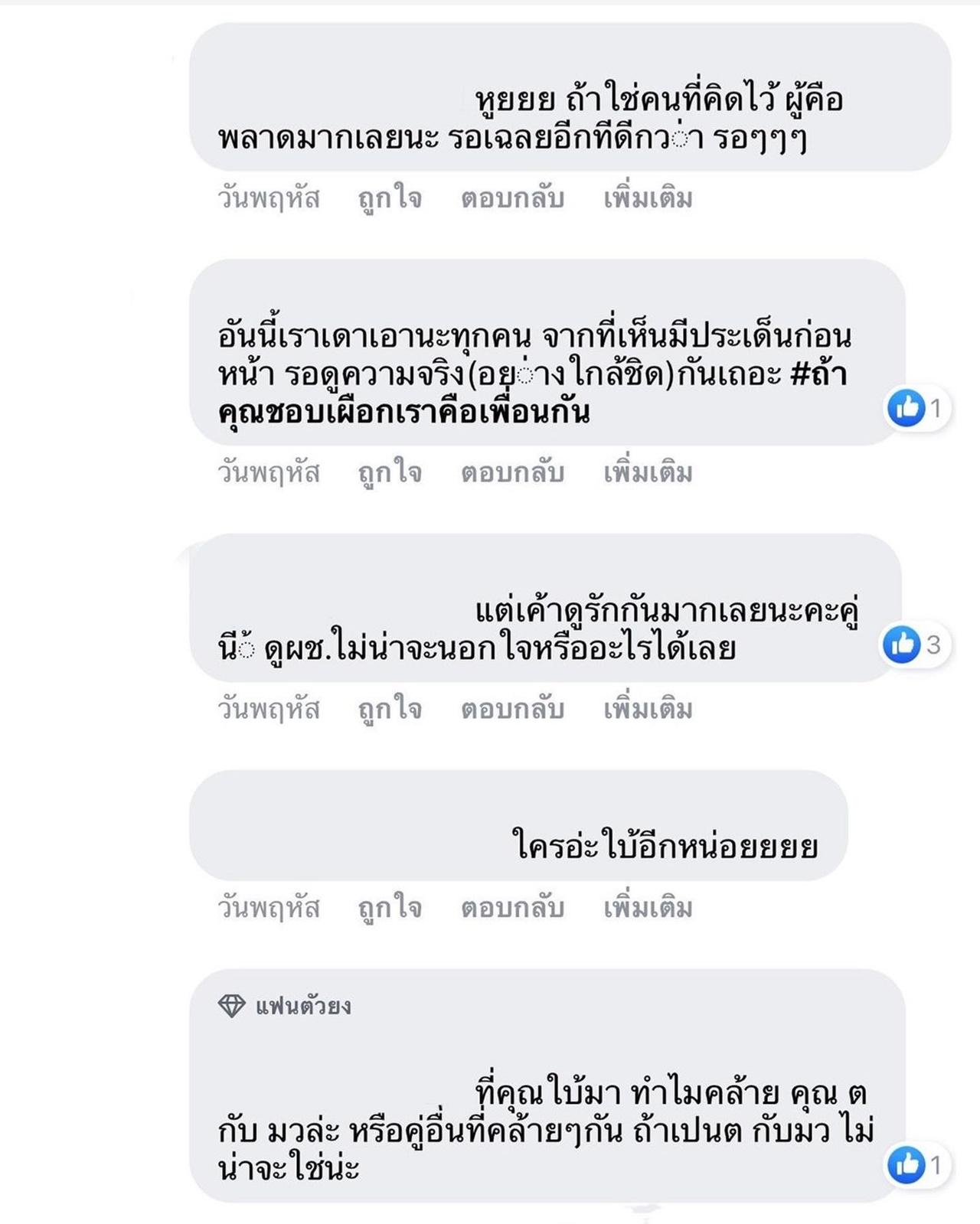The height and width of the screenshot is (1224, 980).
Task: See the 3 reactions on แต่เค้าดูรักกันมากเลย comment
Action: (x=913, y=645)
